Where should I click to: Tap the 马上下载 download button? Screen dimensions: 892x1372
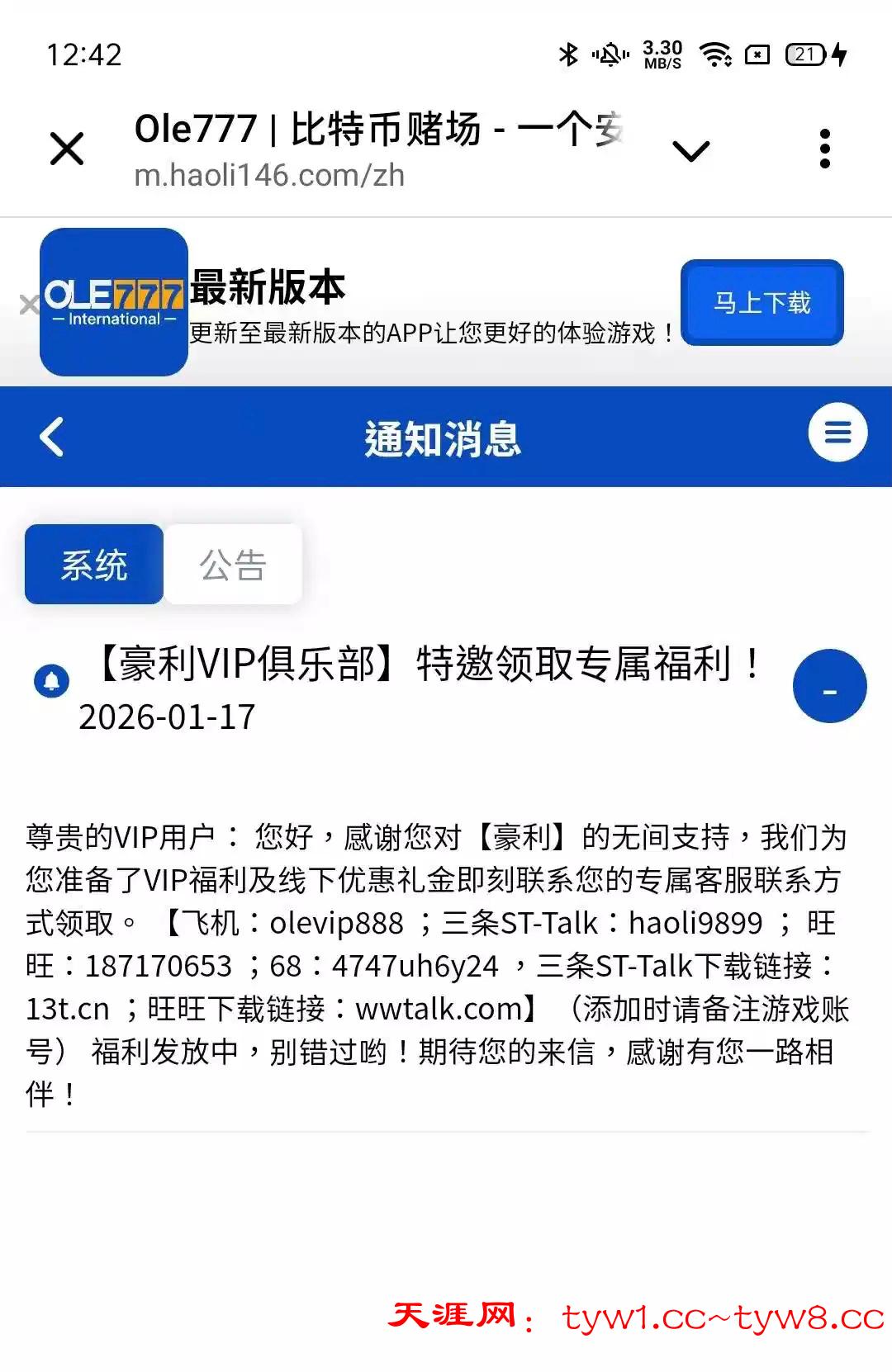click(762, 302)
